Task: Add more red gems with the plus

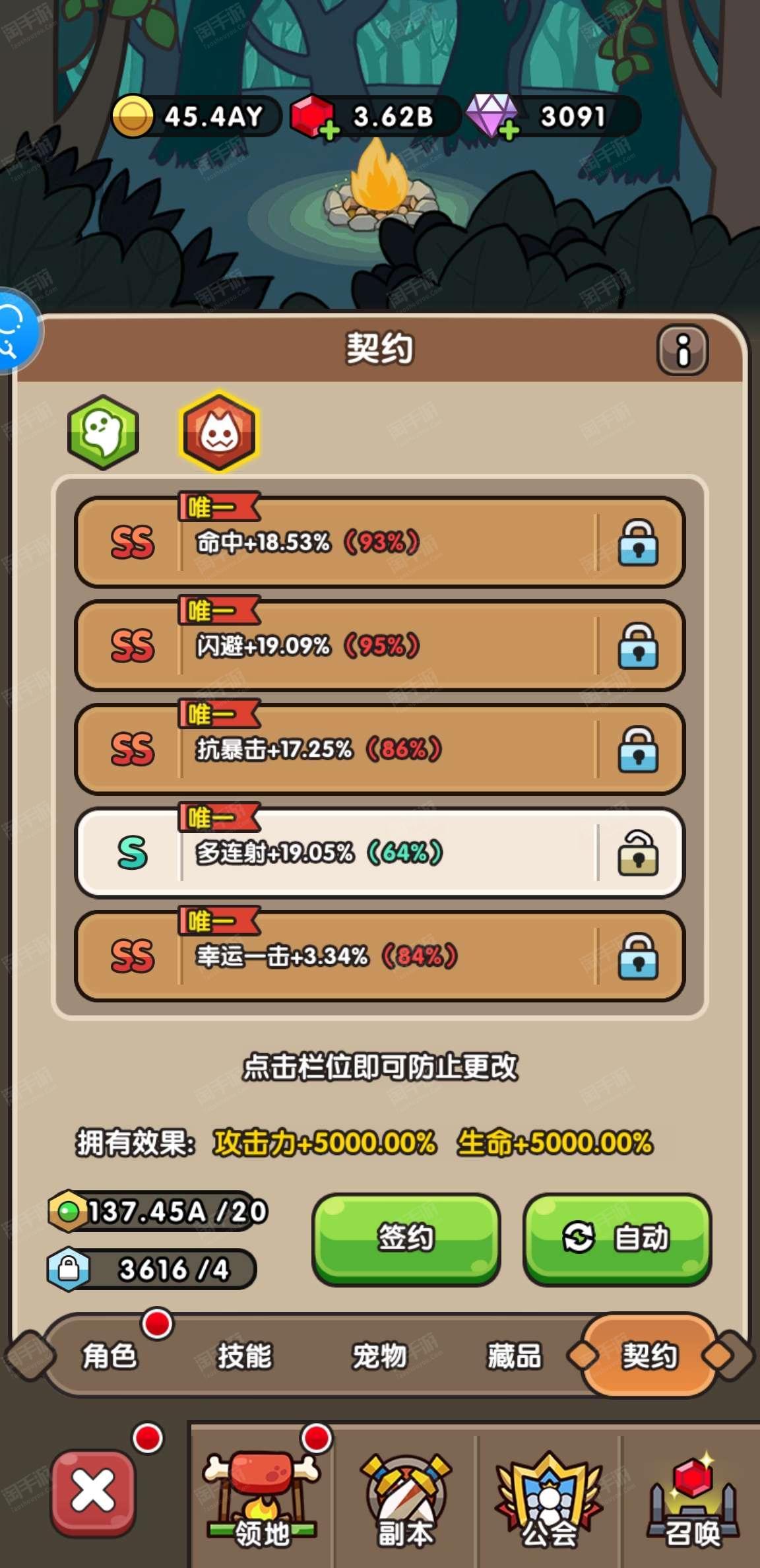Action: coord(329,130)
